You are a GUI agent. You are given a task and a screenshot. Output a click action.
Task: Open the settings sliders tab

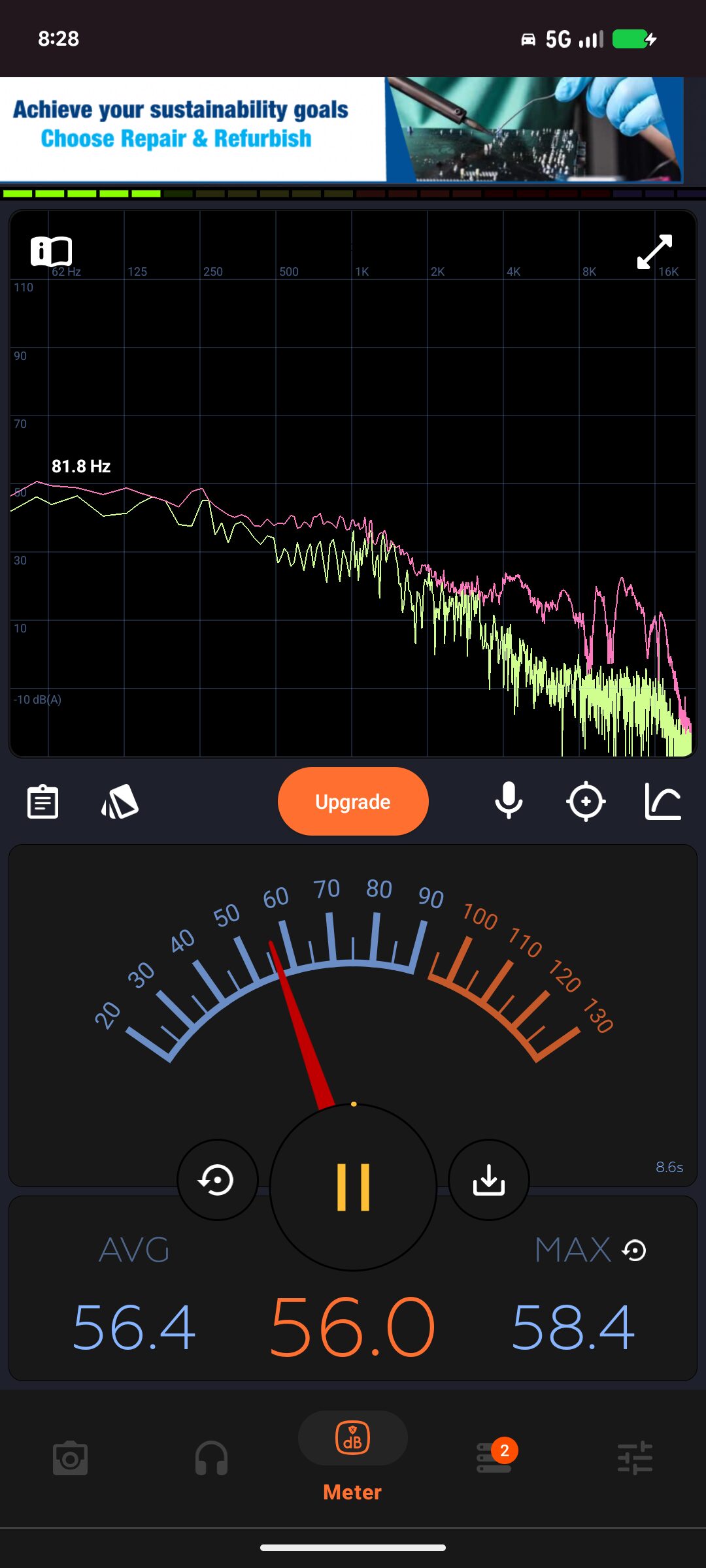[x=635, y=1458]
